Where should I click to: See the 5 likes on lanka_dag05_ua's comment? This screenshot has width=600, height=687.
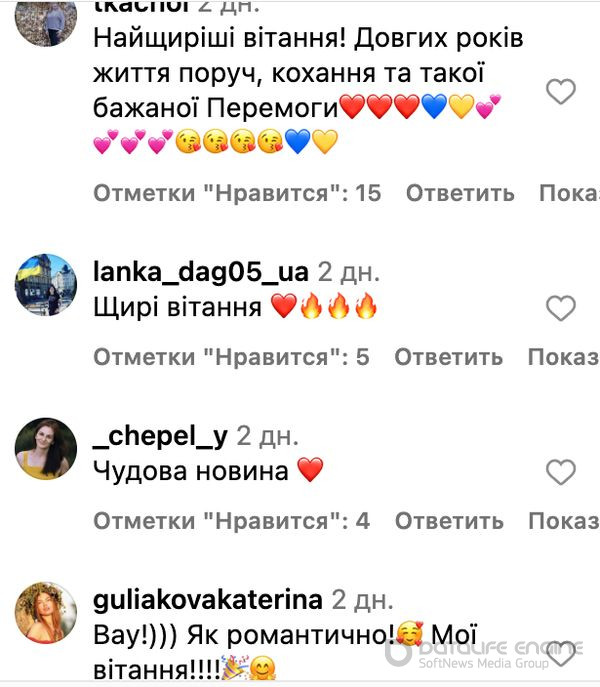point(231,357)
